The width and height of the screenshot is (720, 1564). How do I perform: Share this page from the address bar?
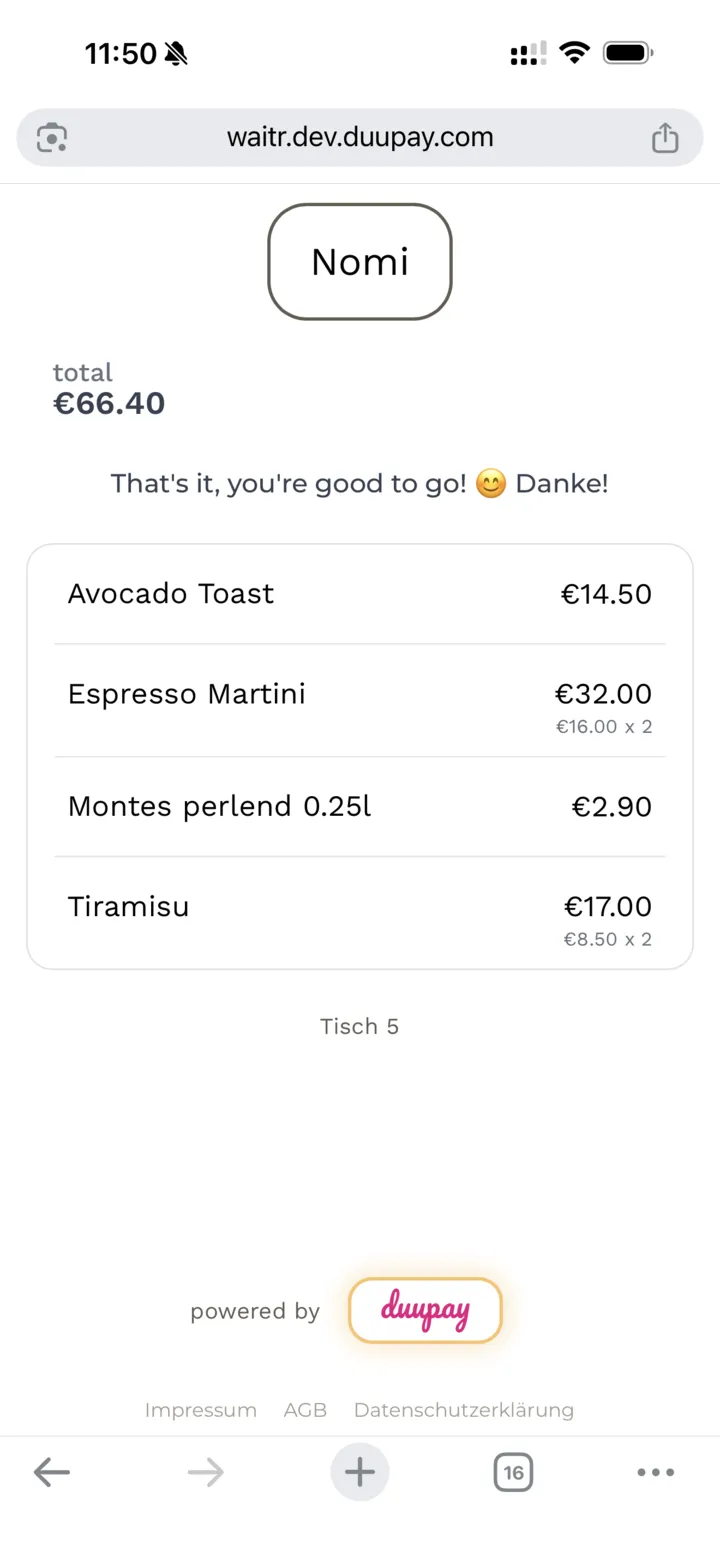click(665, 138)
